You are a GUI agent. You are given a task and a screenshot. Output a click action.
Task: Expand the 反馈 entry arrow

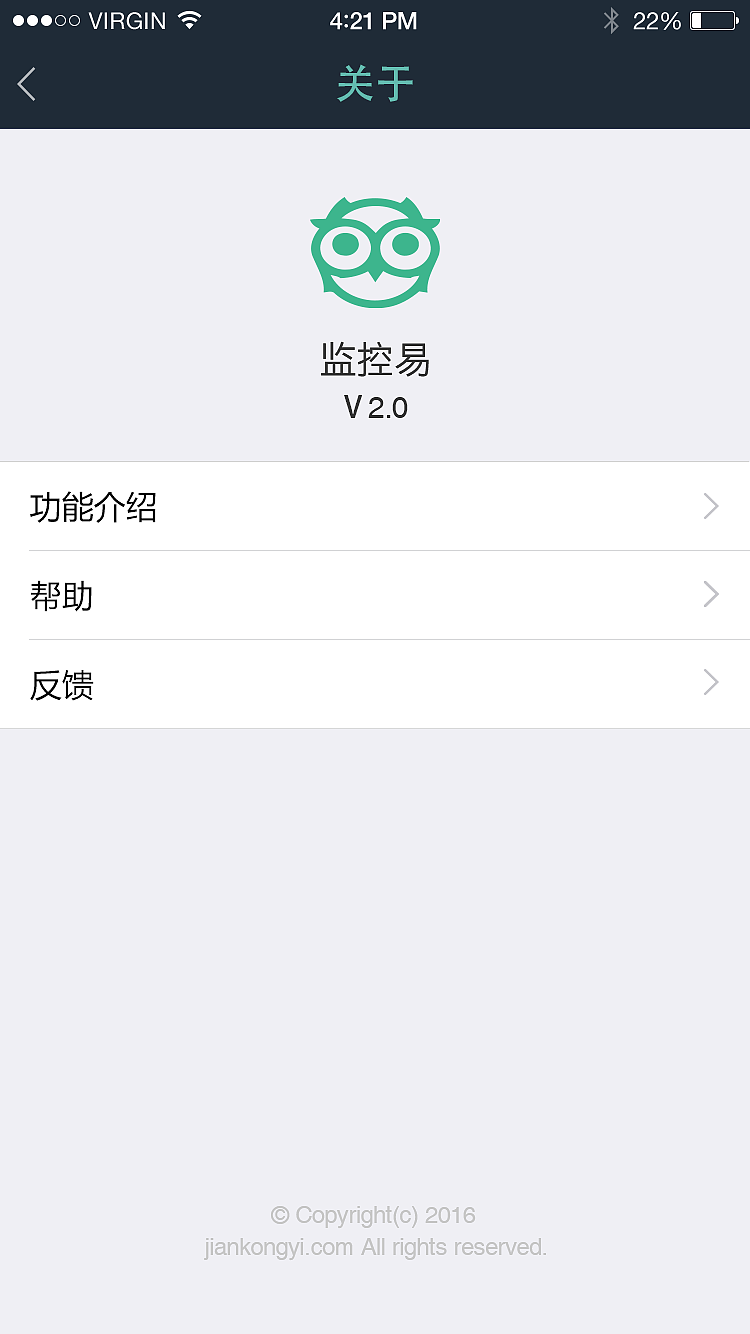pos(710,682)
